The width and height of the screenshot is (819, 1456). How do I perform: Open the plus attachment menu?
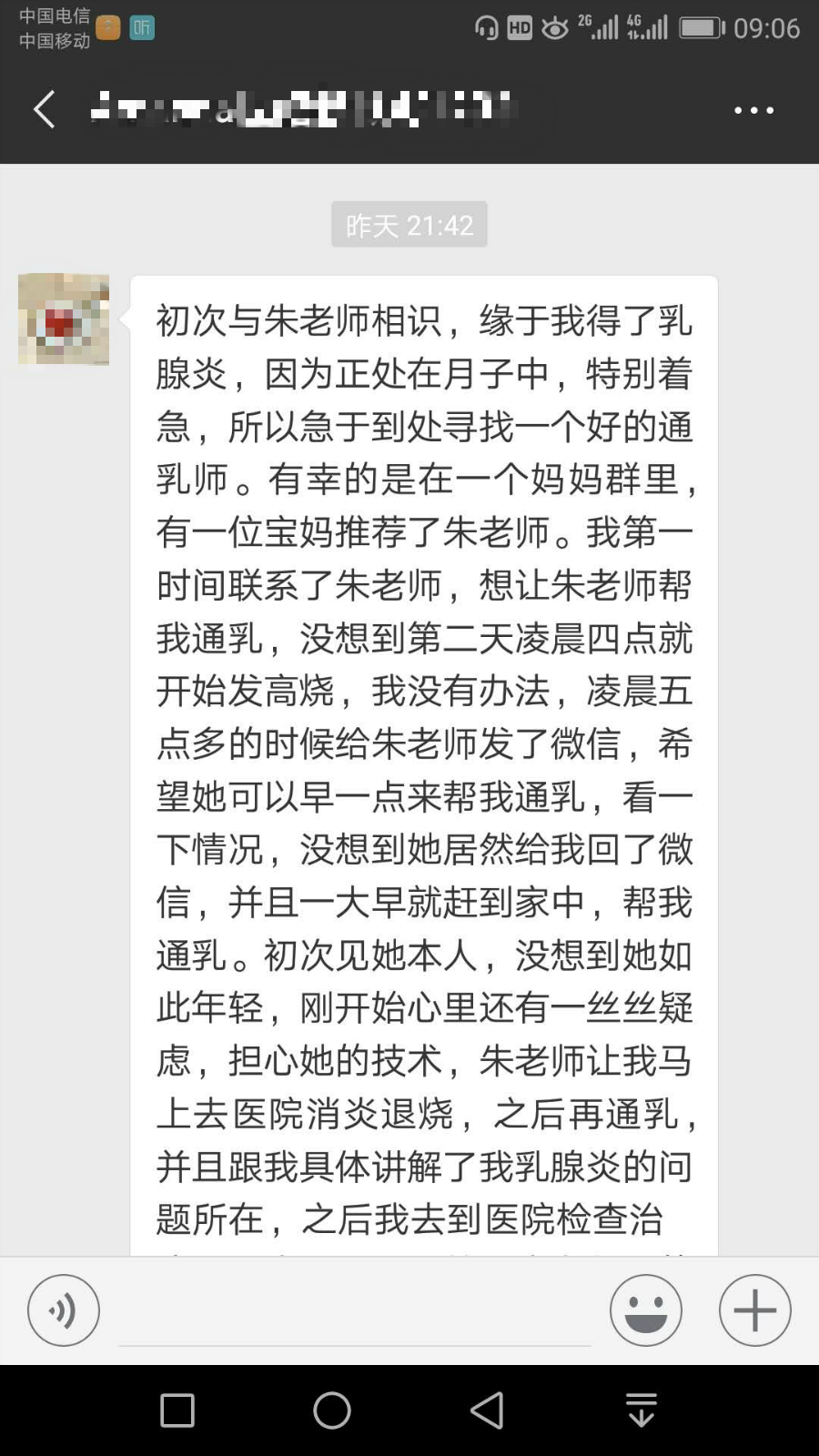pos(754,1310)
